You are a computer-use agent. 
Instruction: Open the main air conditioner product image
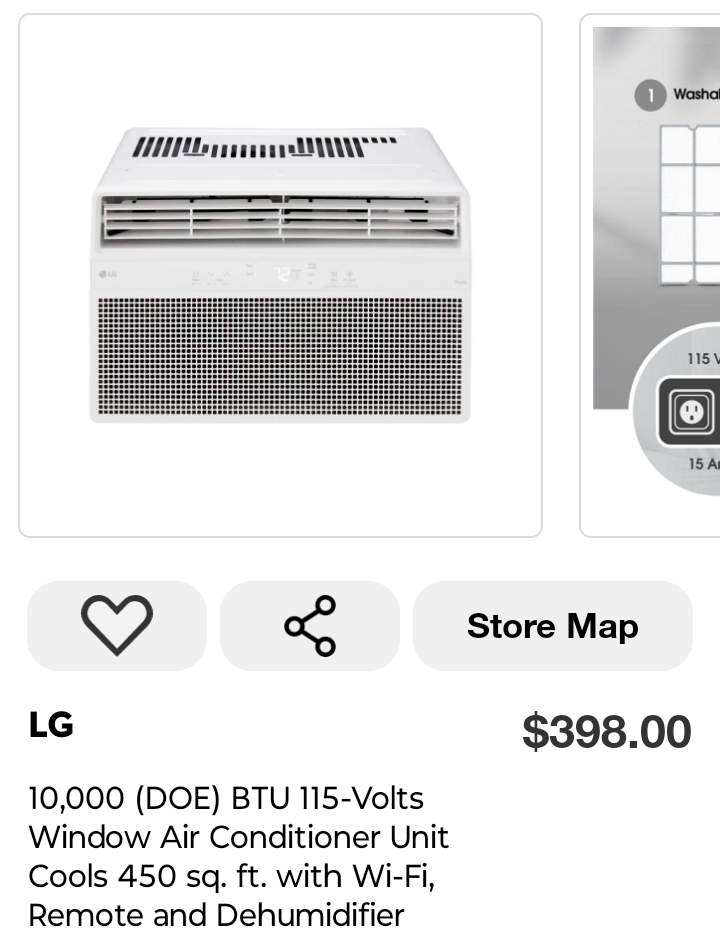pyautogui.click(x=280, y=275)
